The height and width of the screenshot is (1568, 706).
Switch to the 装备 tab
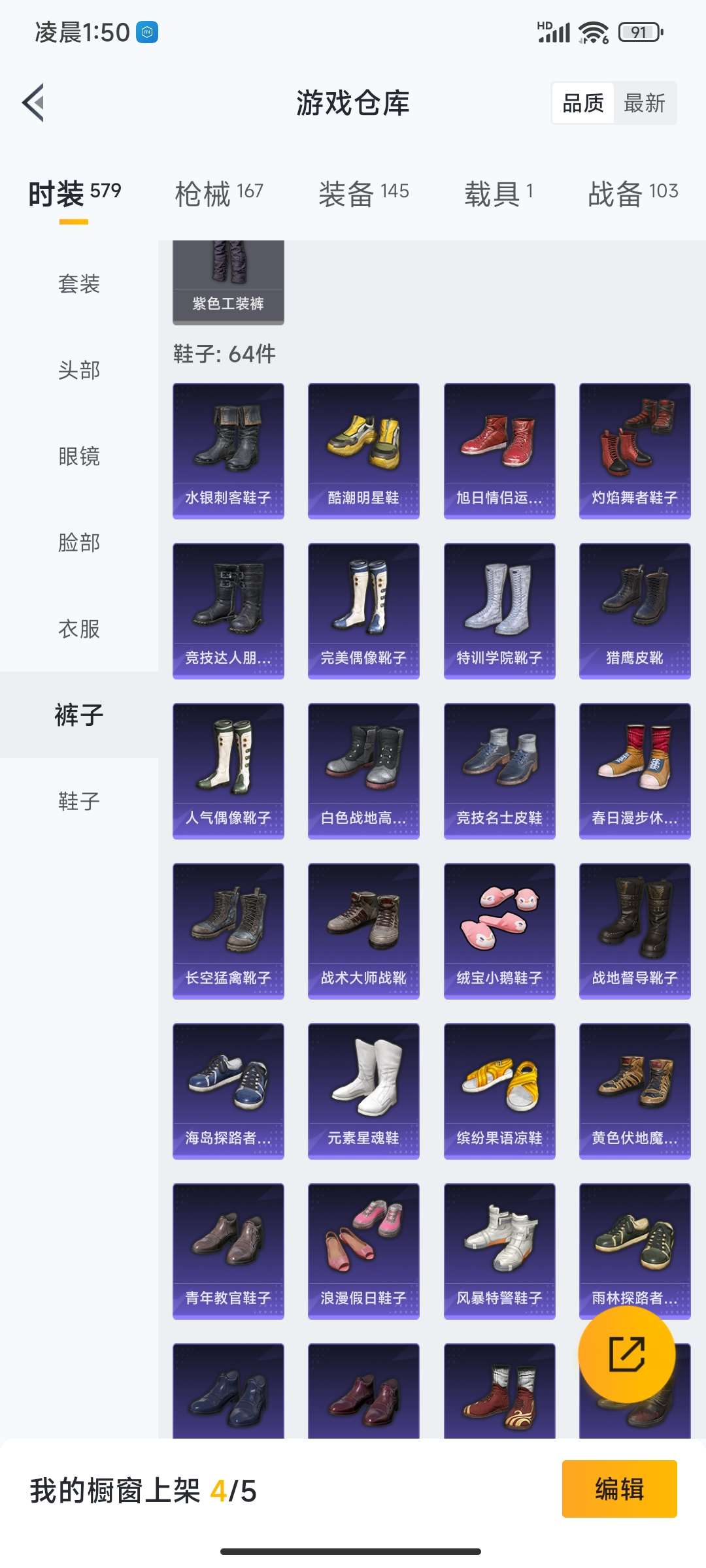click(x=363, y=194)
